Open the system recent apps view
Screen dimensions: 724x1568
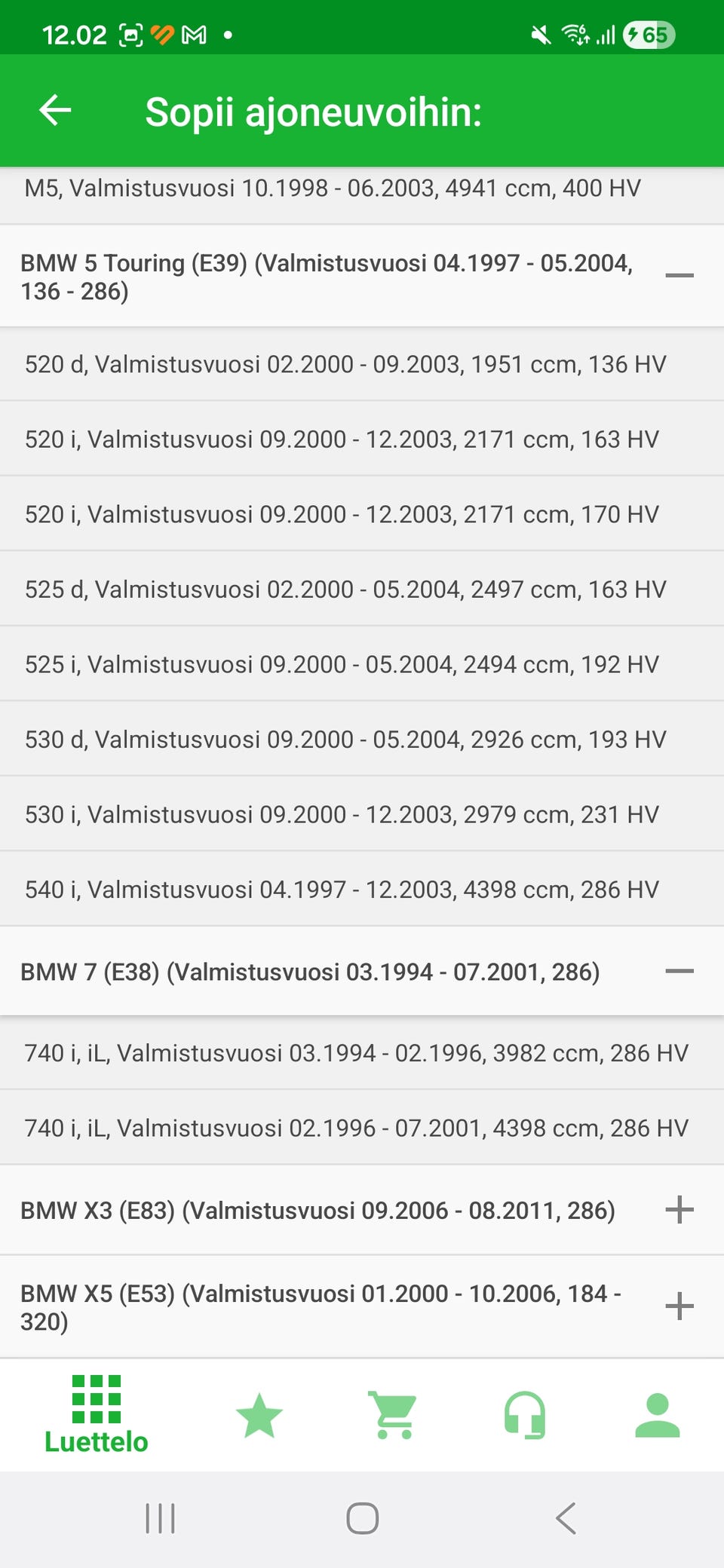pyautogui.click(x=160, y=1518)
